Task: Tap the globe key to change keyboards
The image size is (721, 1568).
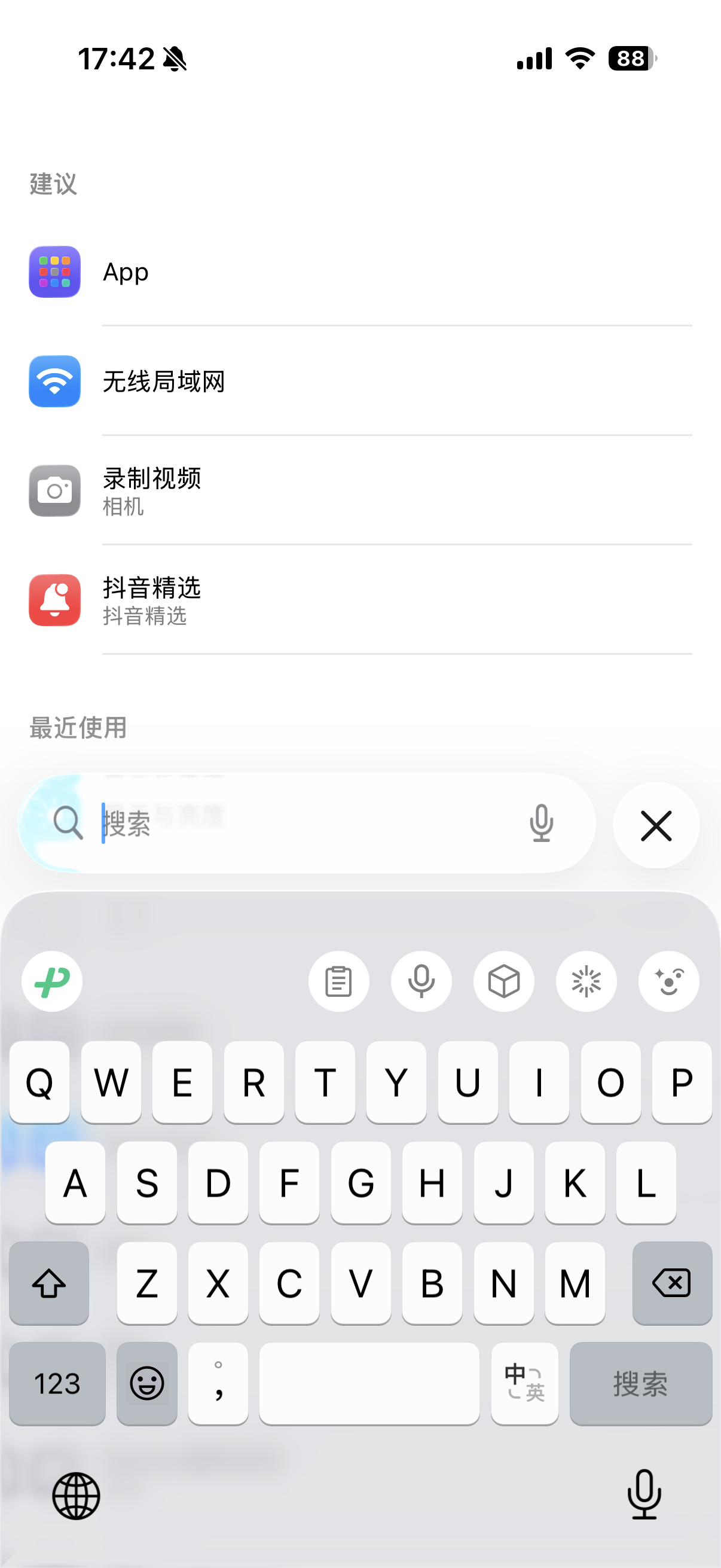Action: [76, 1496]
